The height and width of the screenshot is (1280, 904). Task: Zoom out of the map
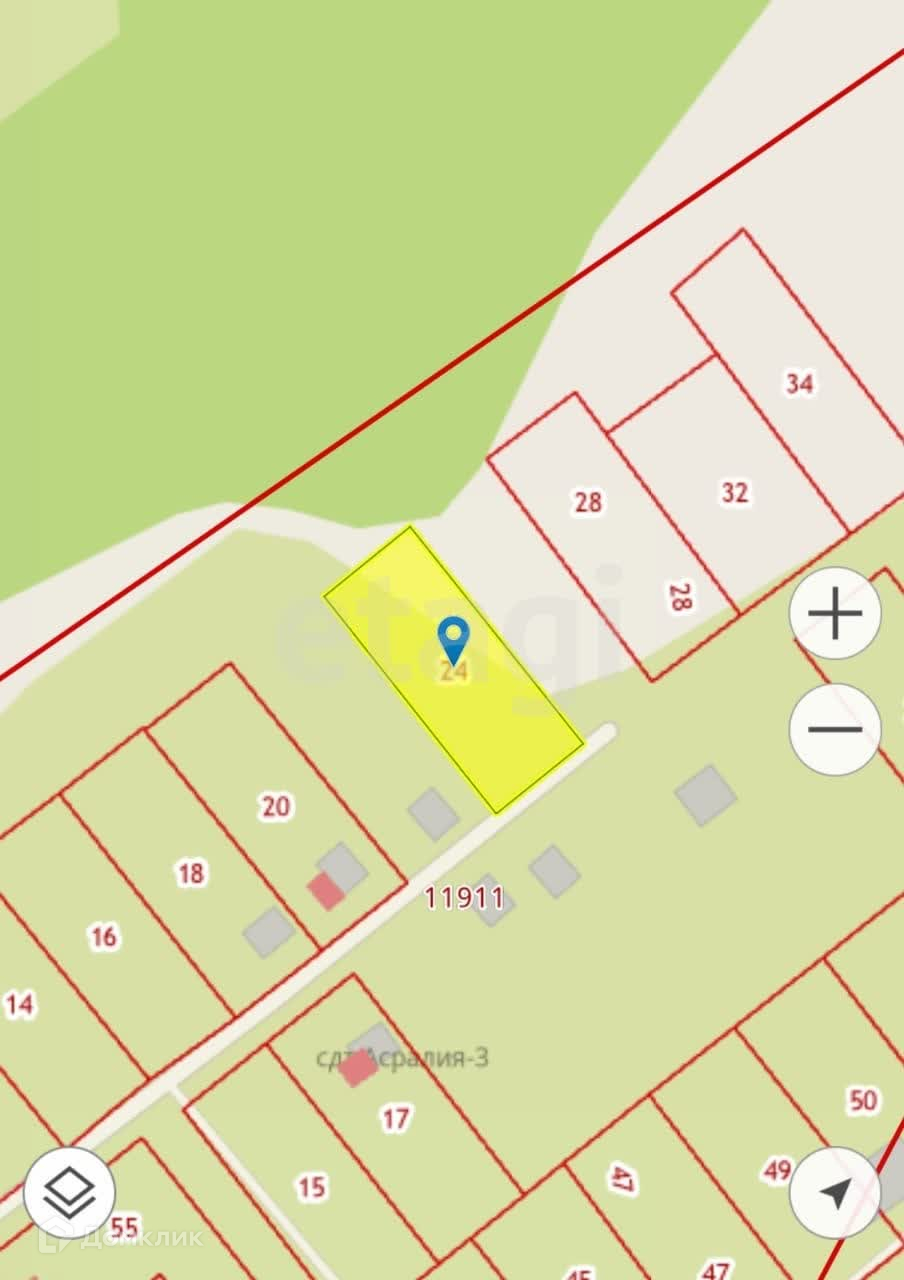tap(834, 729)
